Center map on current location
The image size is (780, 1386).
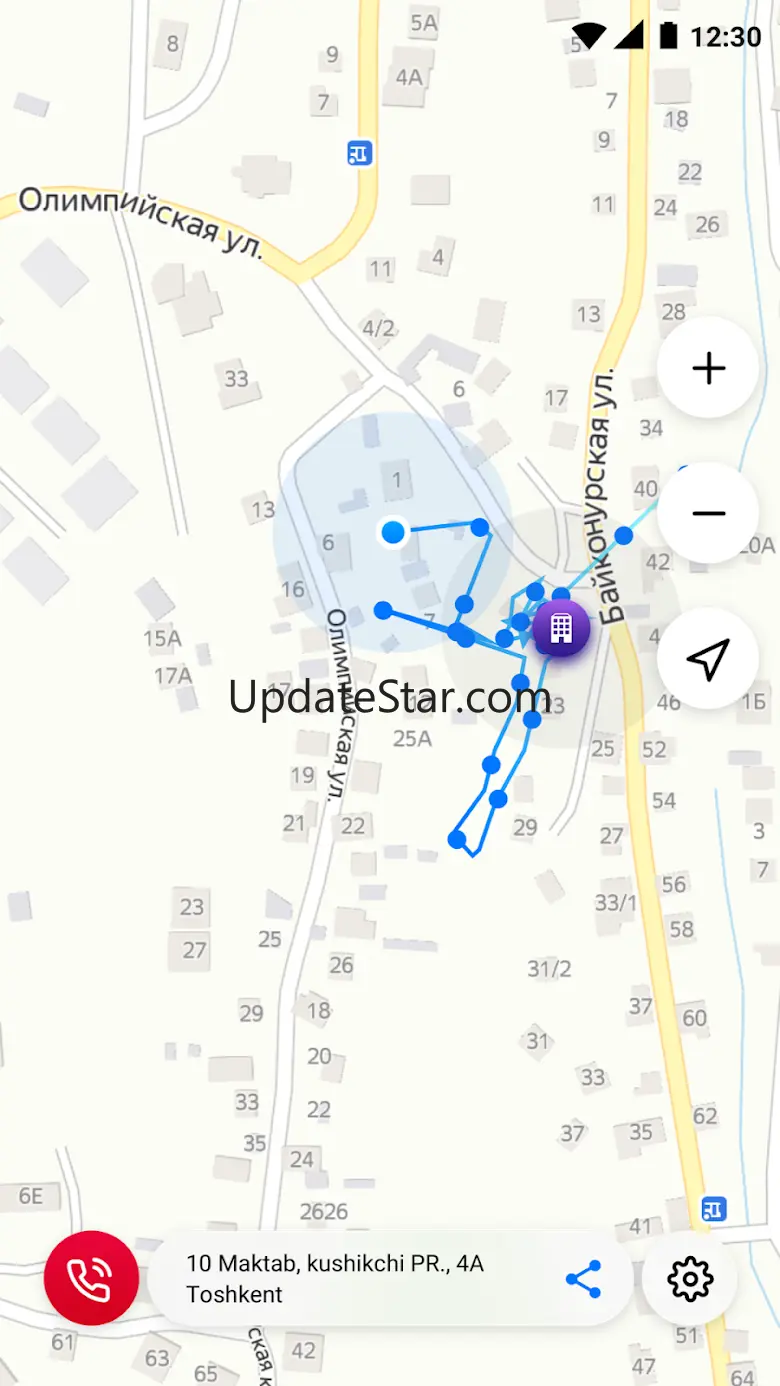pyautogui.click(x=708, y=659)
